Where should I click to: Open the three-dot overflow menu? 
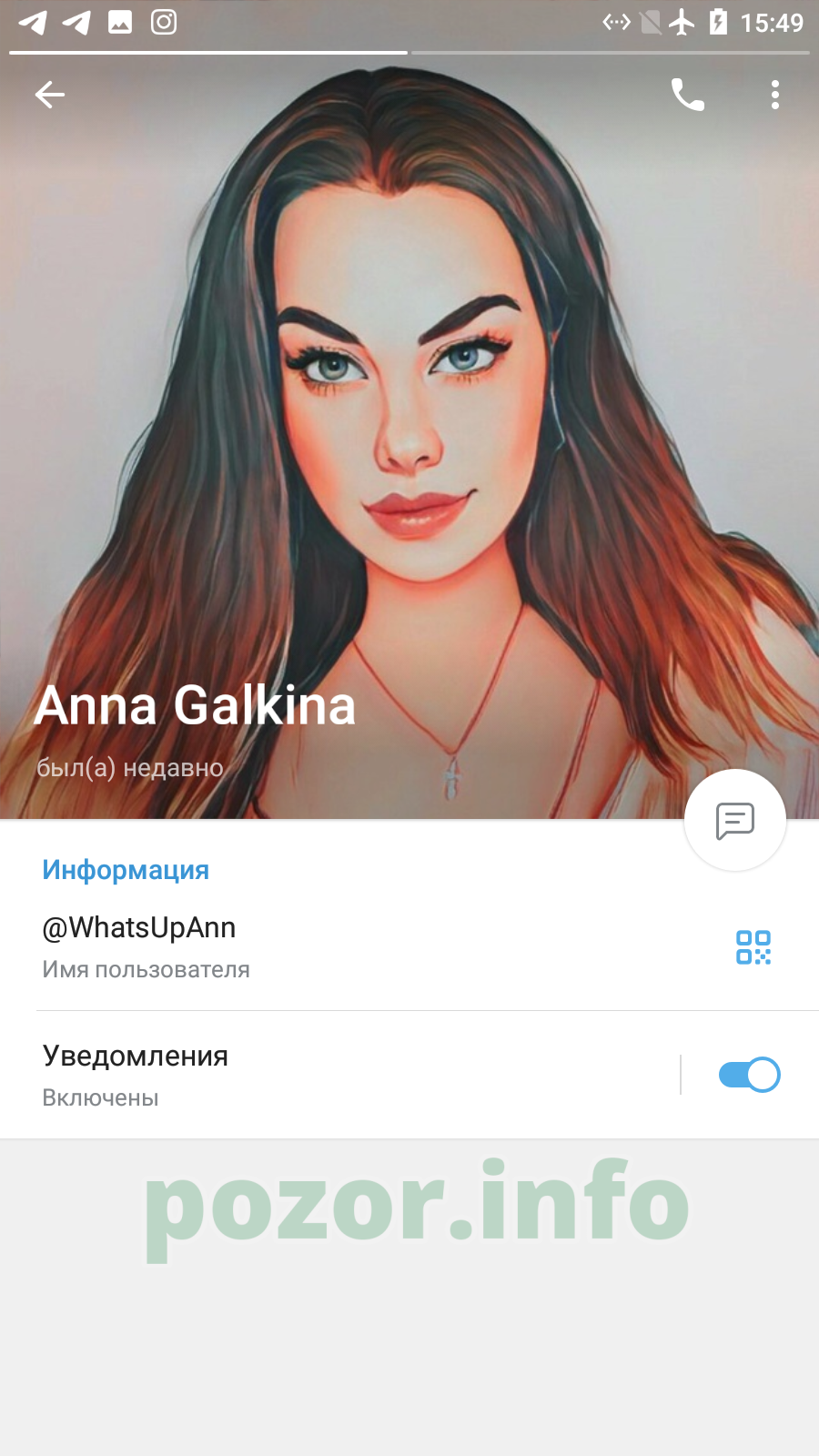pos(775,95)
